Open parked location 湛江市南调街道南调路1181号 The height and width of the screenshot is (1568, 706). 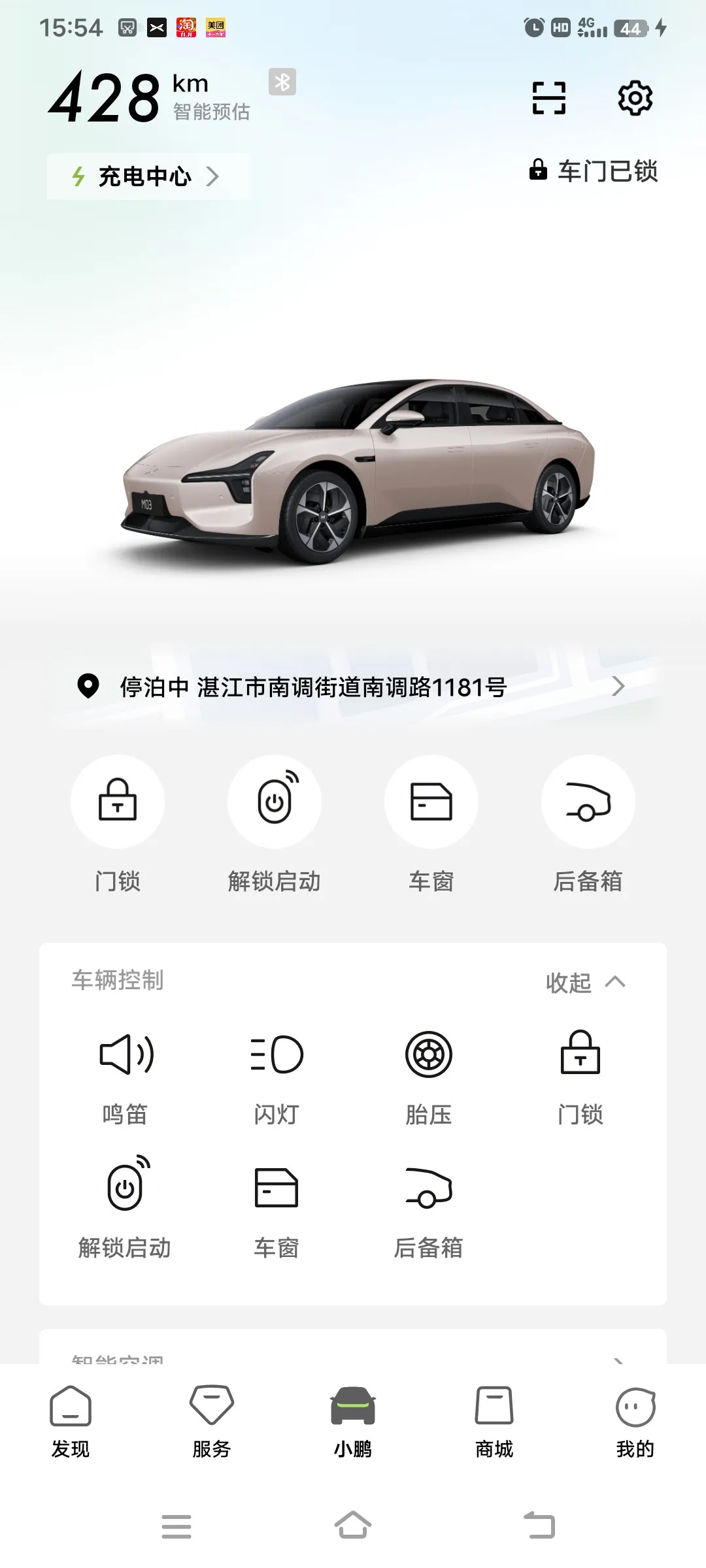click(x=353, y=687)
